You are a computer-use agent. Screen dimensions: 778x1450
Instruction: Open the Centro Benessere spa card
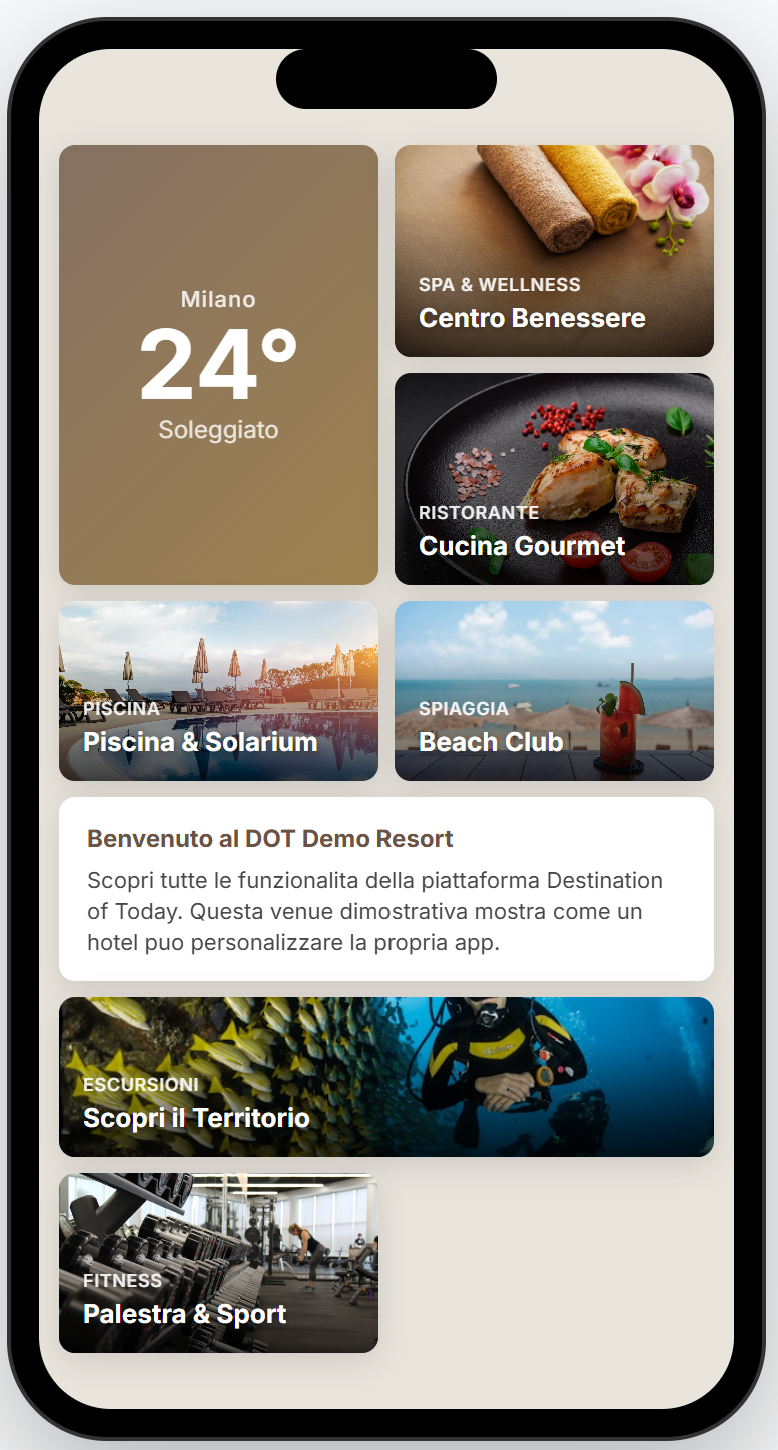click(x=554, y=250)
